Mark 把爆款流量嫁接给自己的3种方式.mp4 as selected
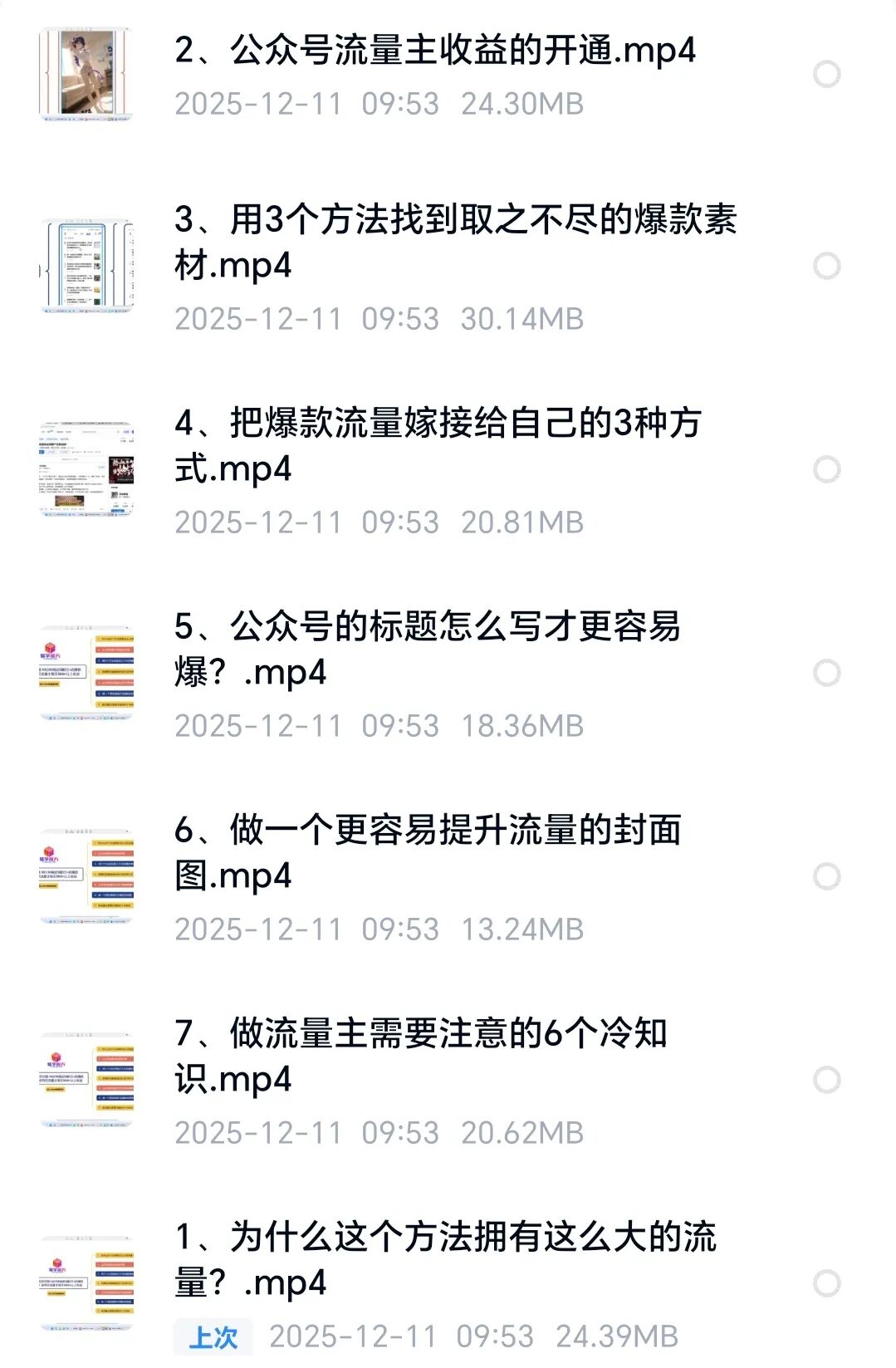This screenshot has width=896, height=1368. (826, 470)
